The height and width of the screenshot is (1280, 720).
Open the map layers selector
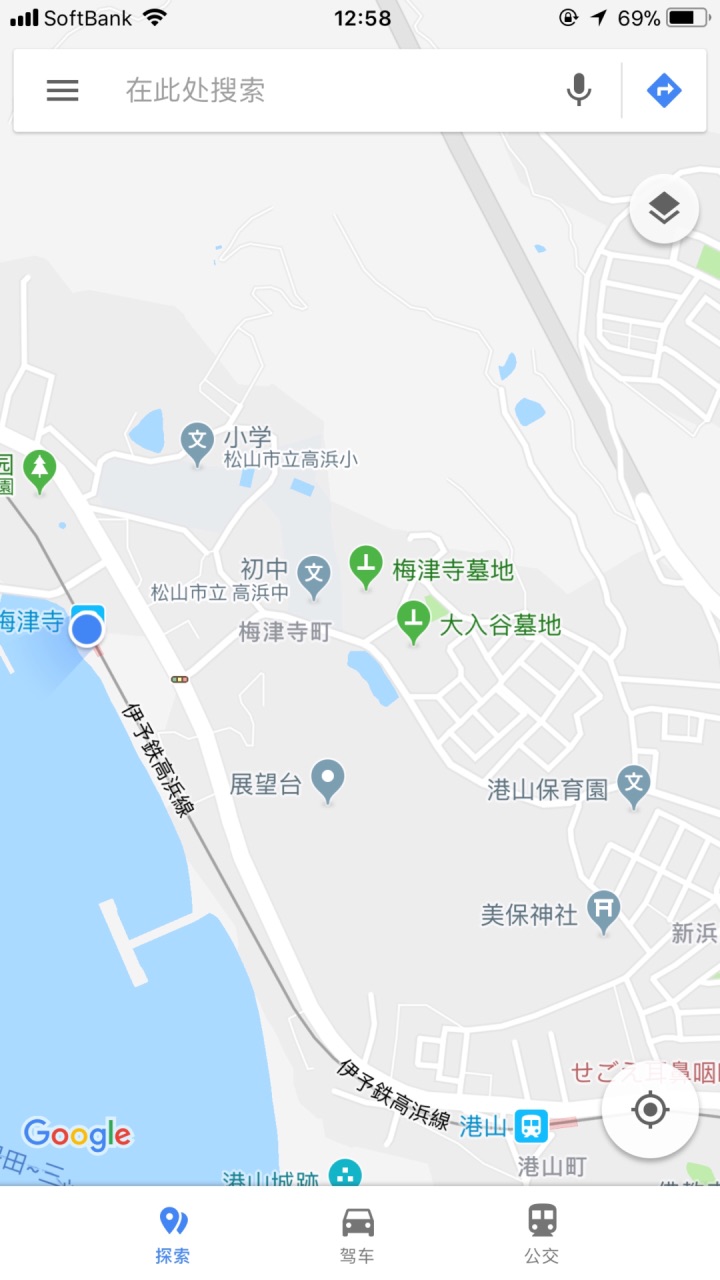[x=664, y=209]
